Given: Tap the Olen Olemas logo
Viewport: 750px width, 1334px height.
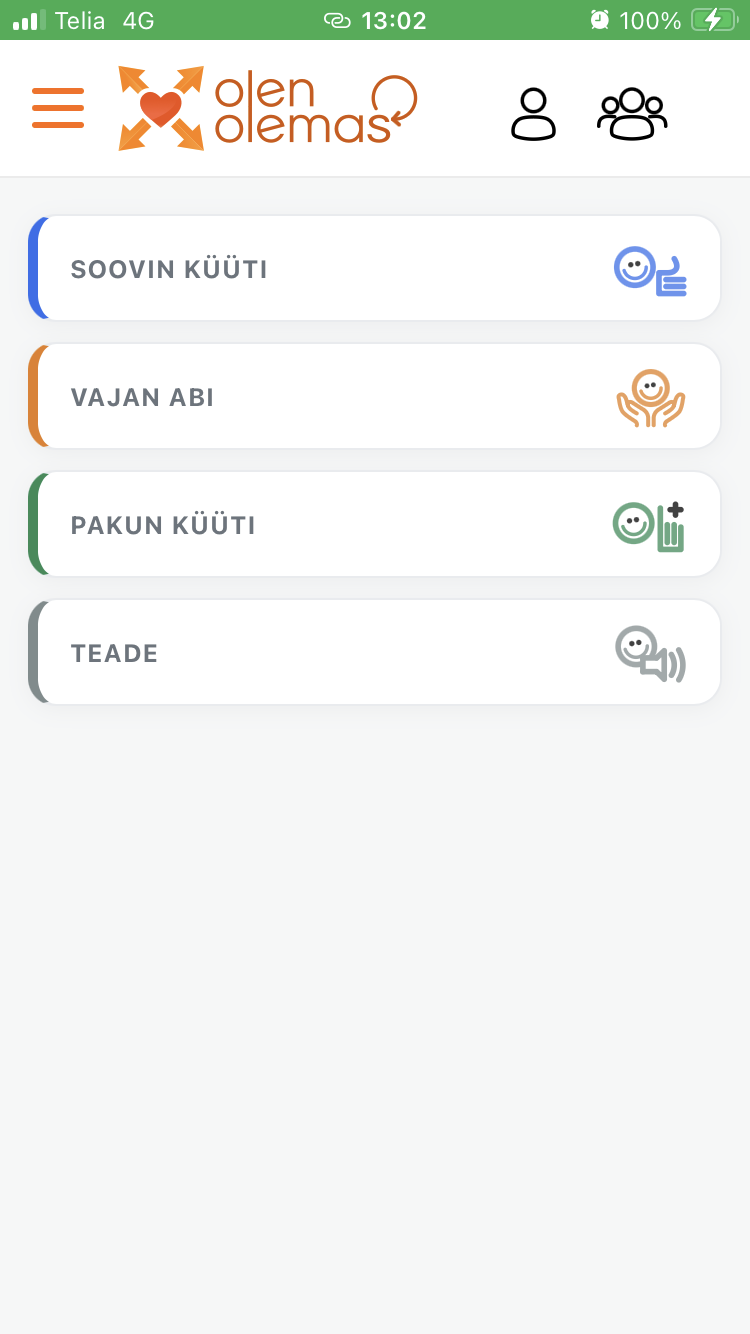Looking at the screenshot, I should point(267,108).
